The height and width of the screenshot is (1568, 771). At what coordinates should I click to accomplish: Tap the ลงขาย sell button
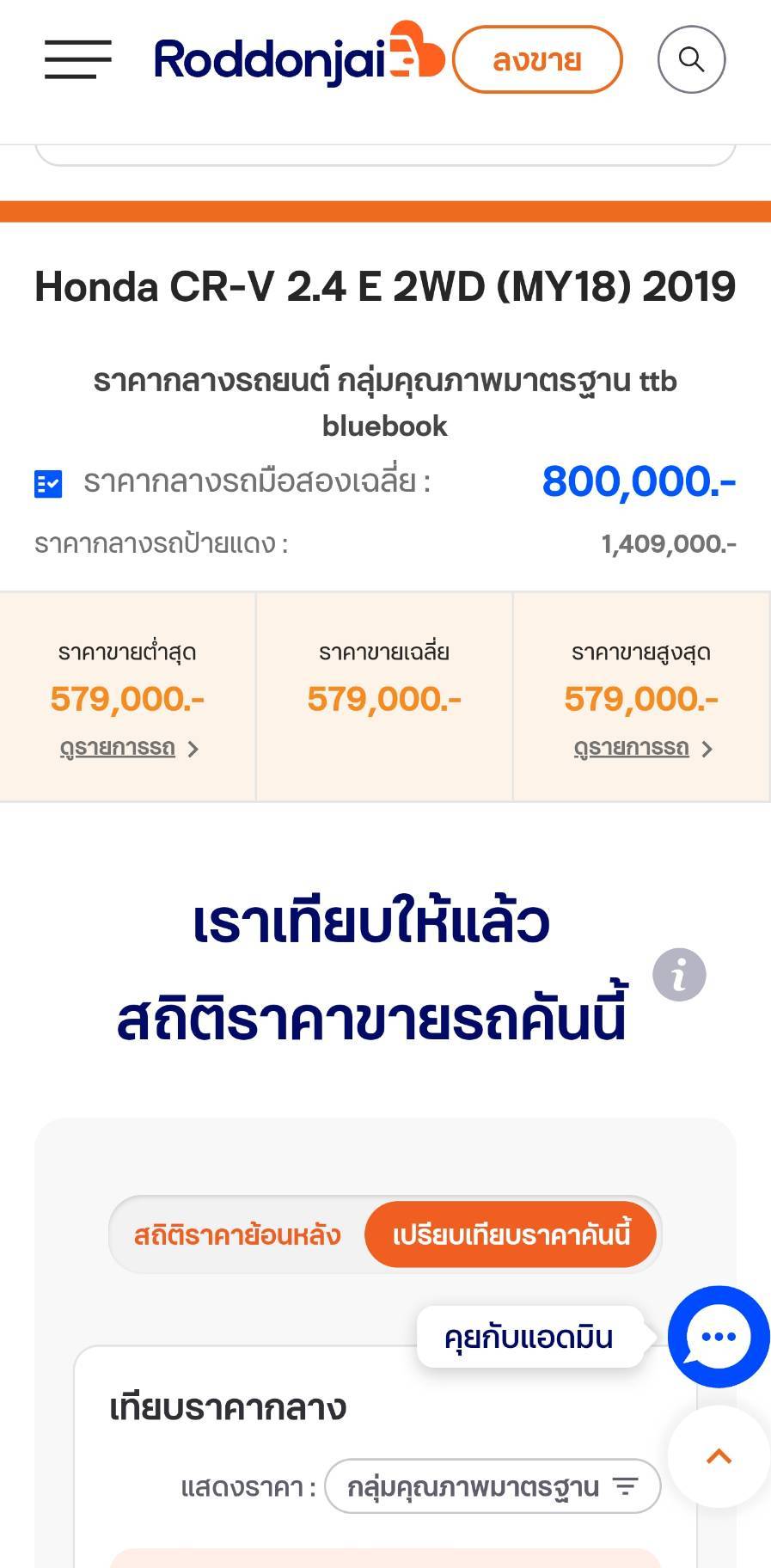536,59
